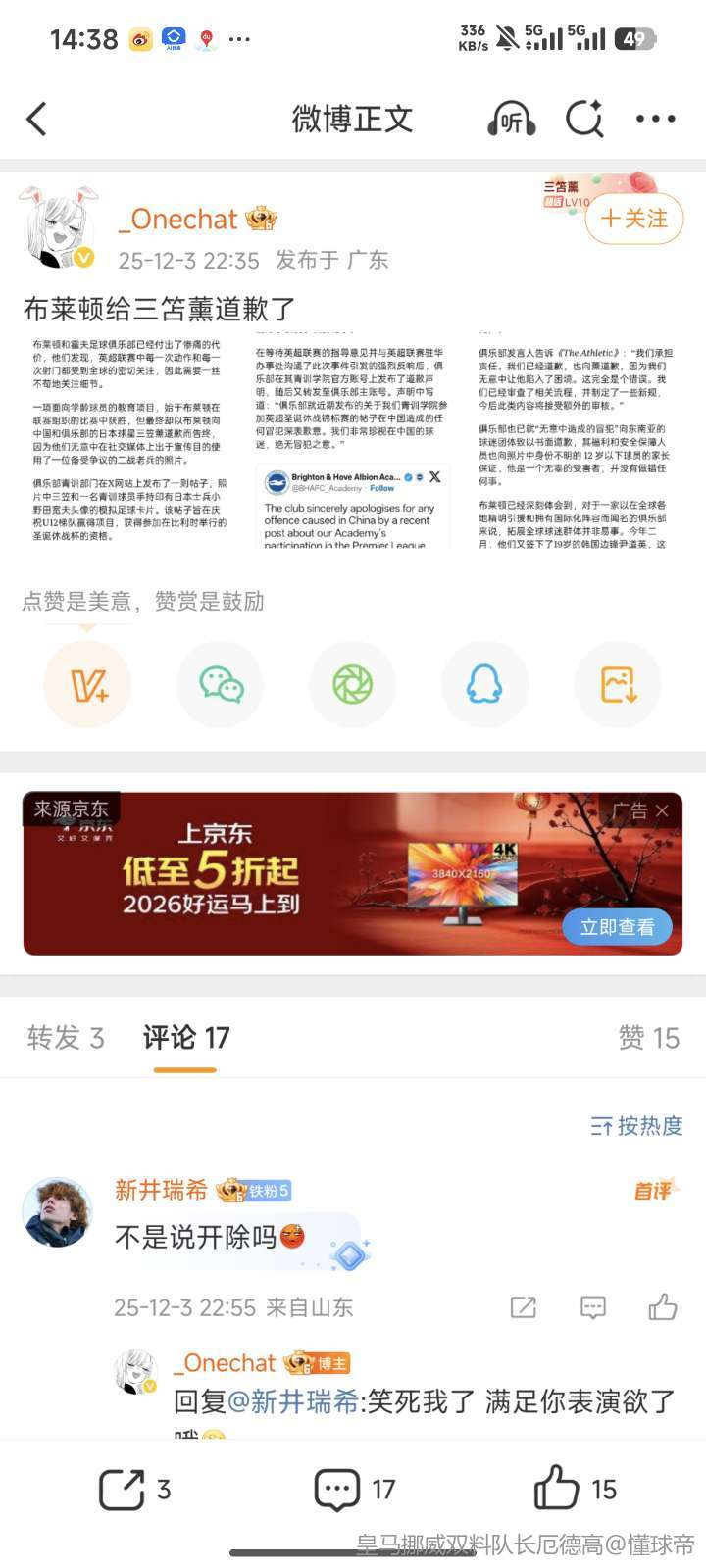This screenshot has height=1568, width=706.
Task: Share the post to WeChat
Action: [222, 684]
